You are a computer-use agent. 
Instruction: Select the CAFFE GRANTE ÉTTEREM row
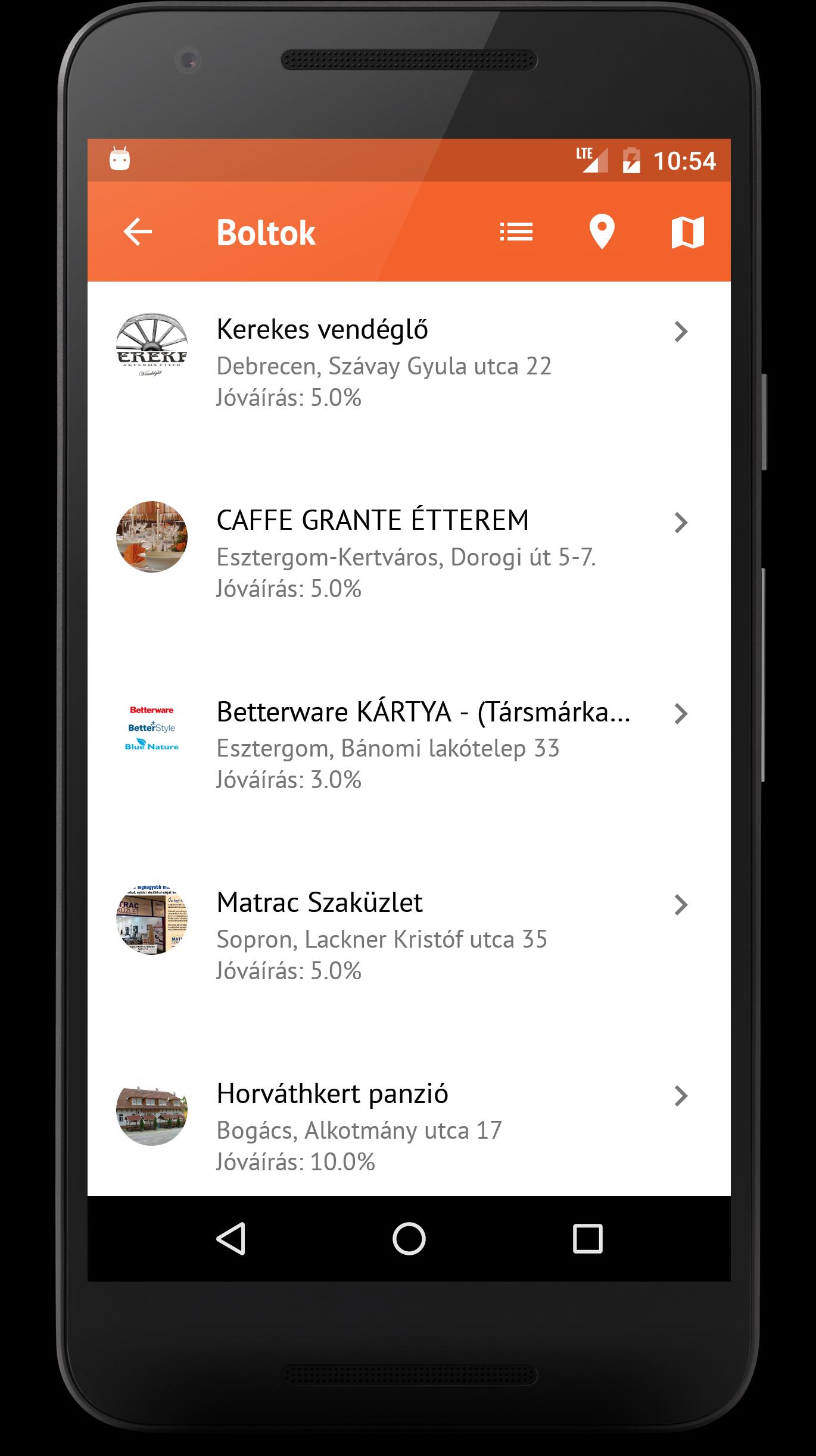(x=409, y=554)
